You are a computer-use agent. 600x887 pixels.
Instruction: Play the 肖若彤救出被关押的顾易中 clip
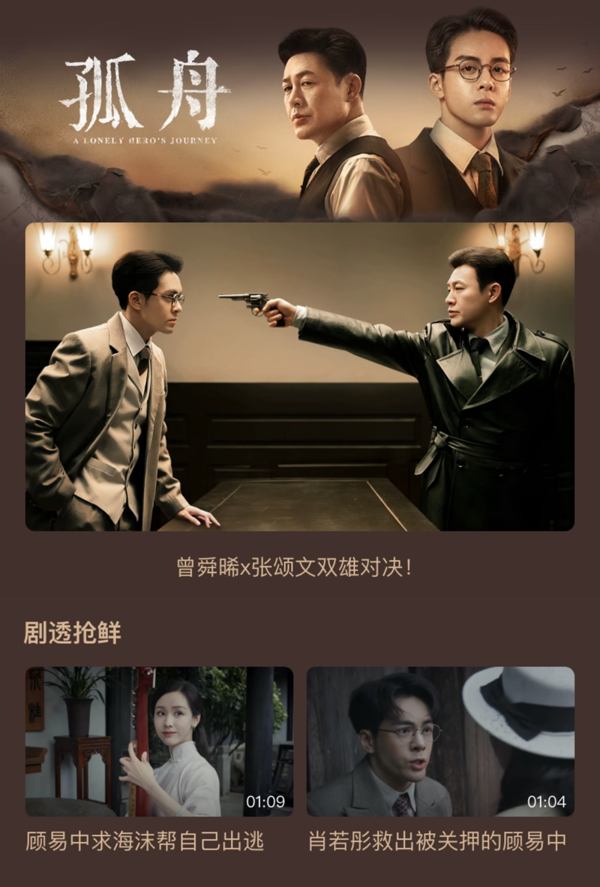(x=440, y=741)
